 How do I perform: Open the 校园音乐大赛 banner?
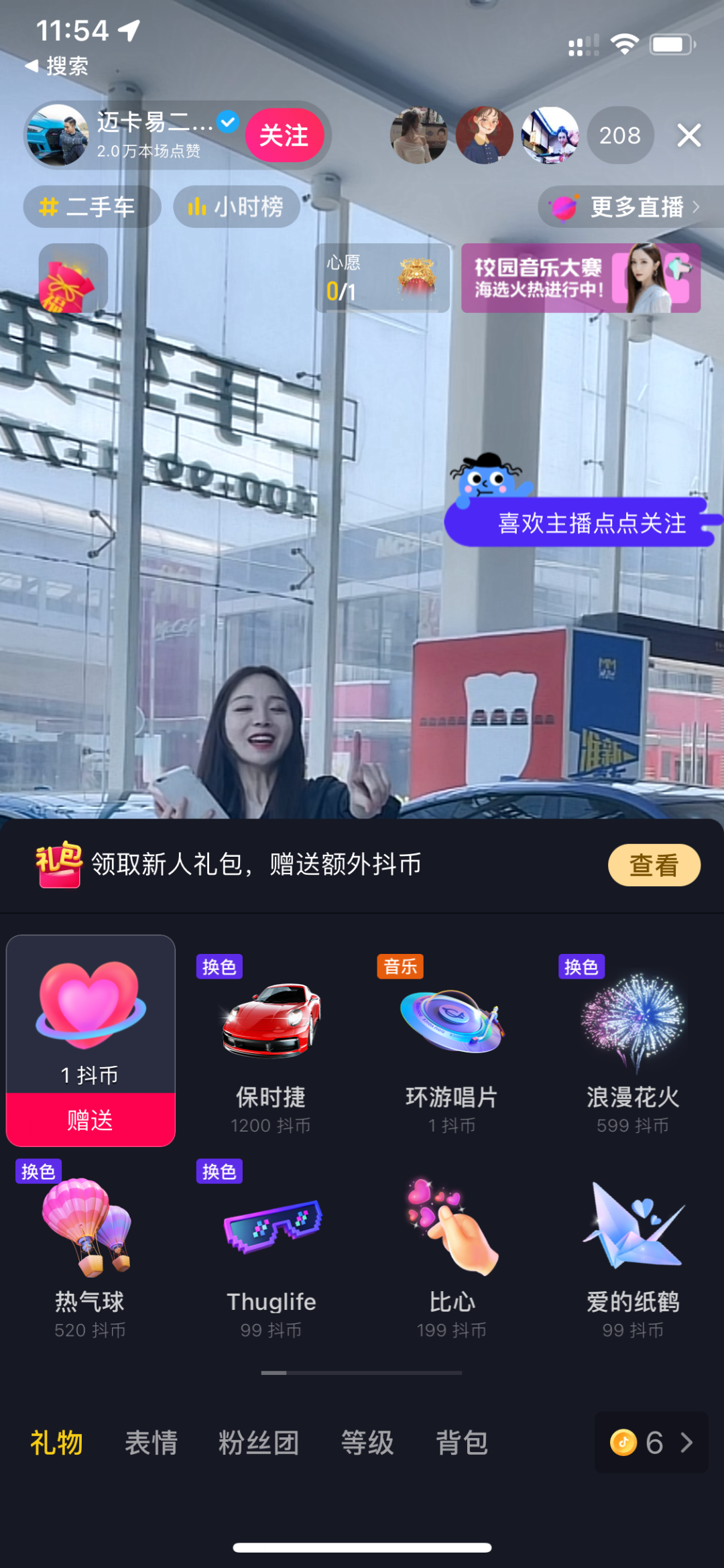click(581, 278)
